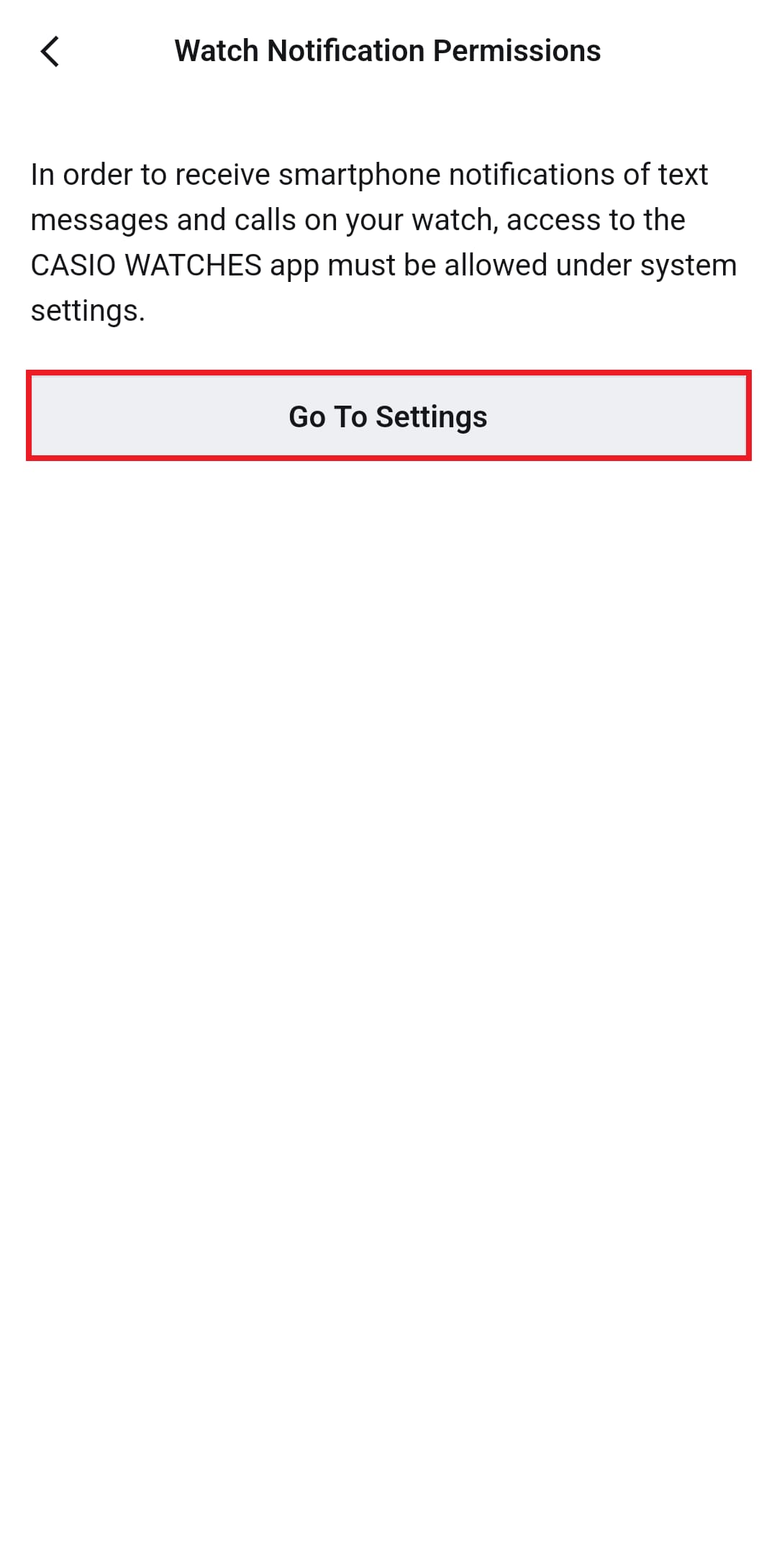Tap the Go To Settings button
777x1568 pixels.
click(388, 416)
